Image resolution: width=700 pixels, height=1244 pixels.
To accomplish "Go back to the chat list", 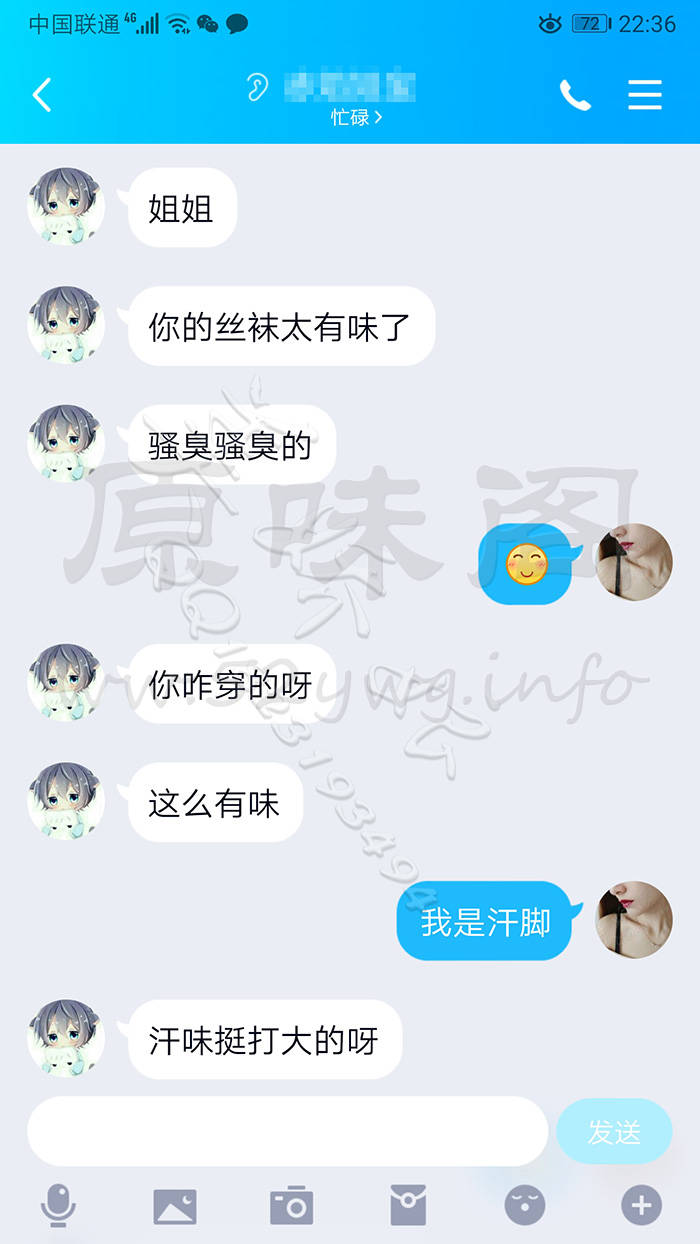I will [42, 95].
